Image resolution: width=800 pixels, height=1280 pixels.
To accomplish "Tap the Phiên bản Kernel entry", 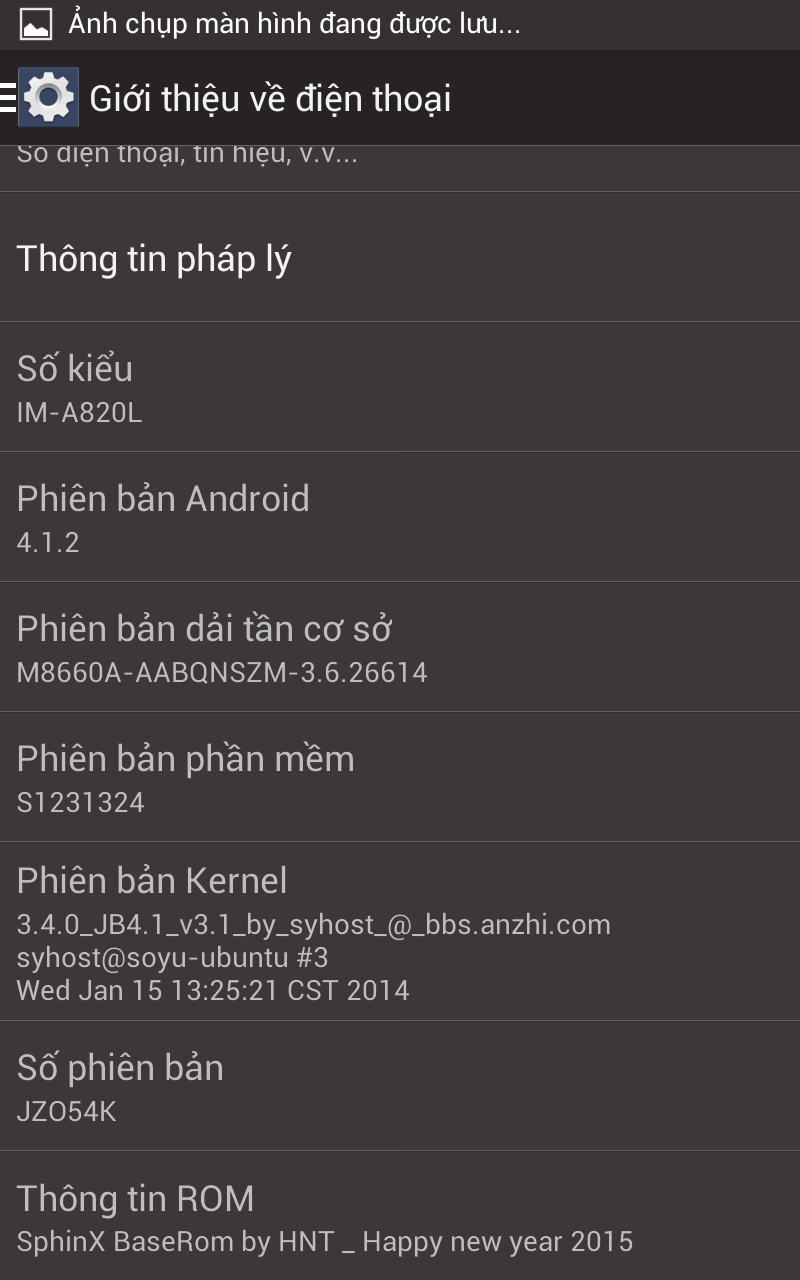I will coord(400,931).
